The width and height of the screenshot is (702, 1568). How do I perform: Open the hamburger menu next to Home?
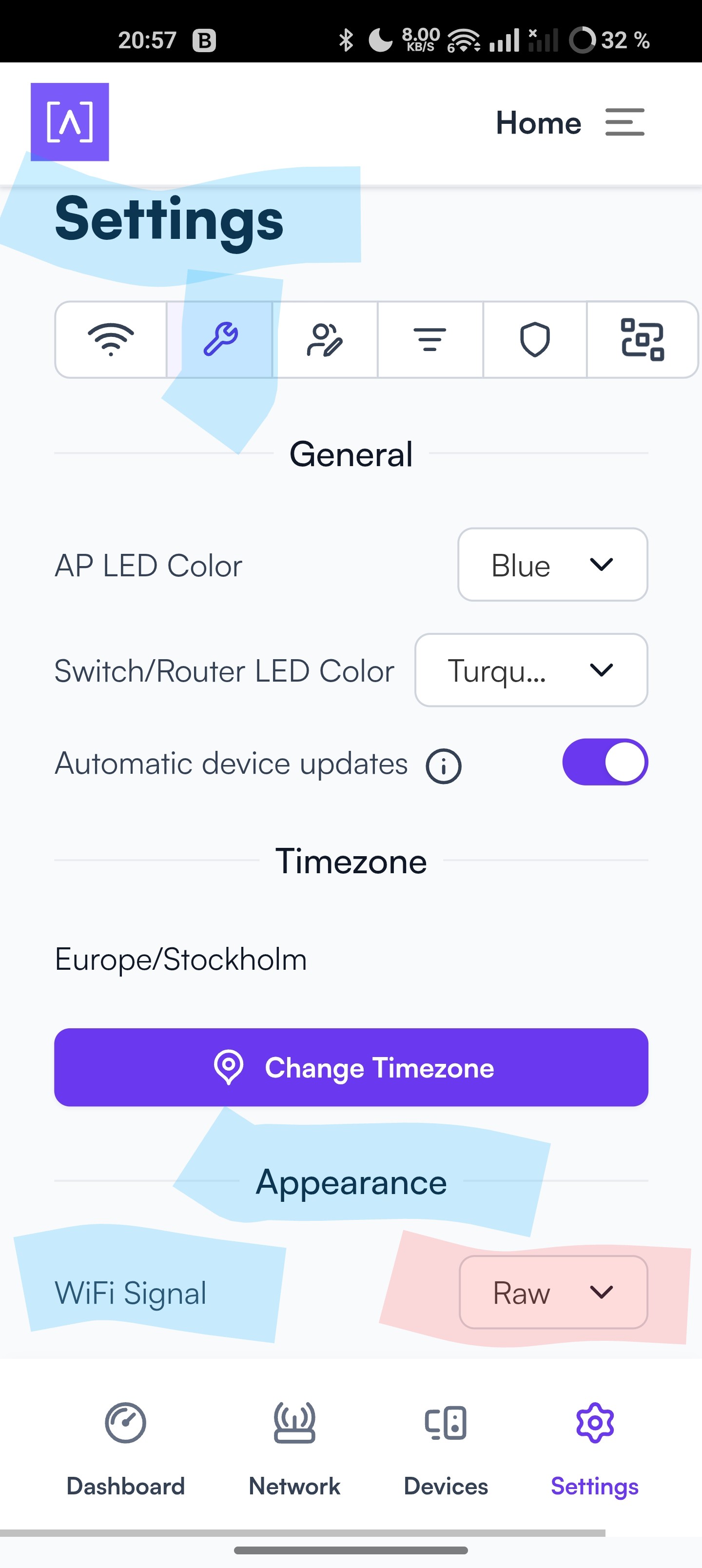click(x=624, y=122)
